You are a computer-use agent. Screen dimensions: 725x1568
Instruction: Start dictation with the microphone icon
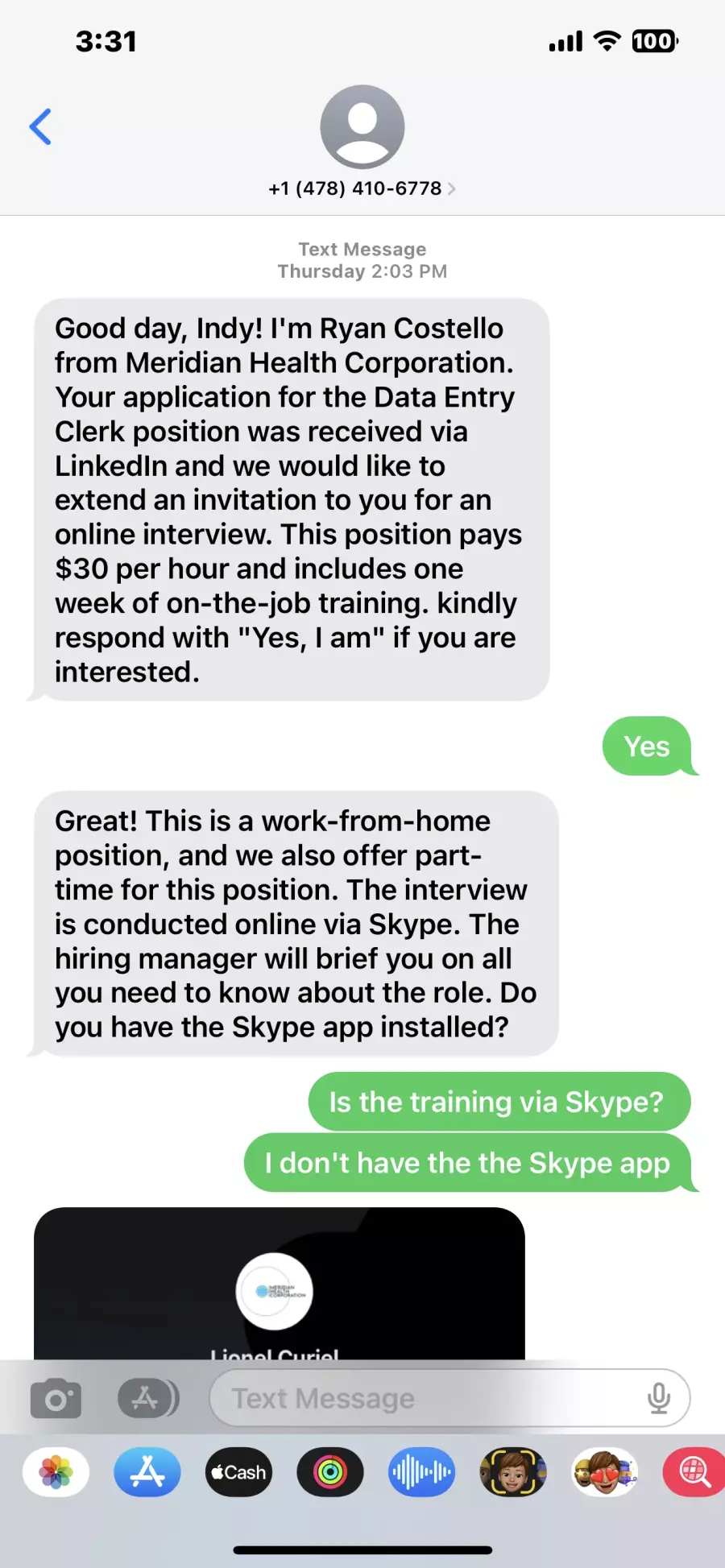coord(659,1398)
